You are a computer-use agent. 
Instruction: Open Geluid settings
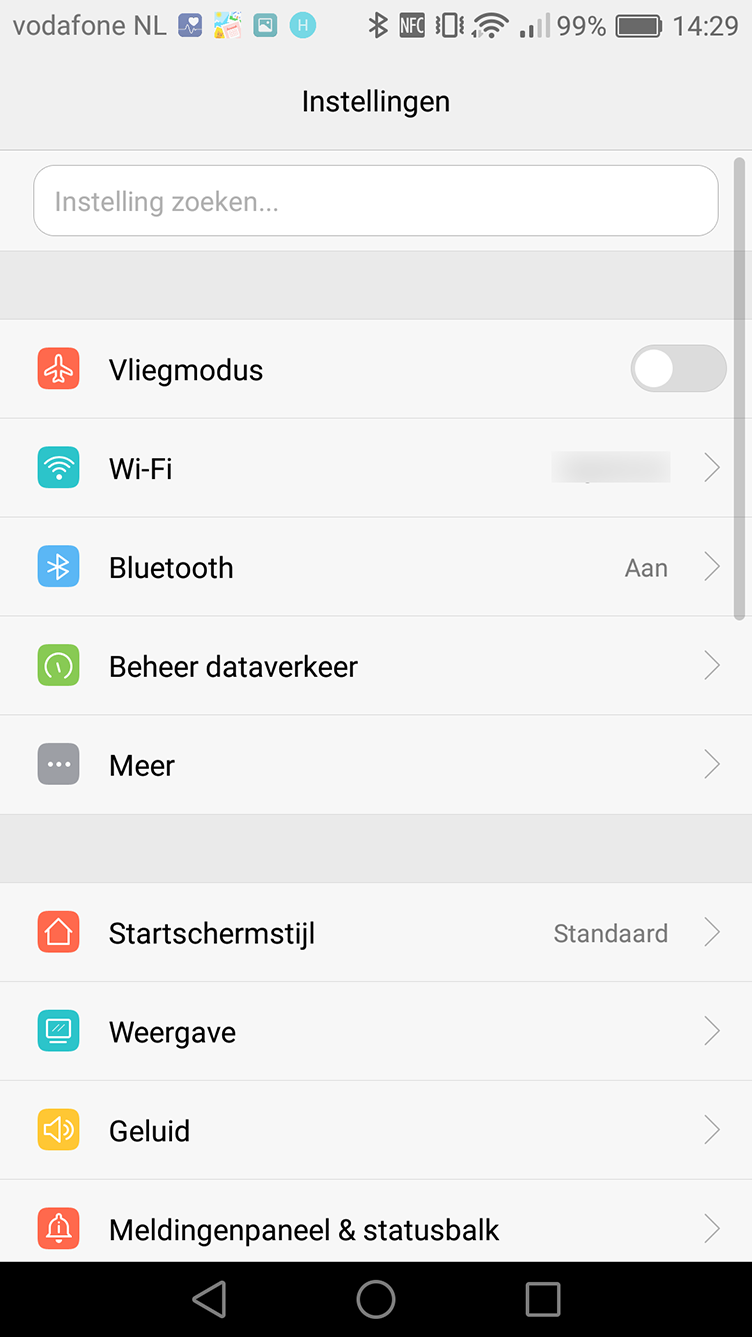coord(376,1131)
